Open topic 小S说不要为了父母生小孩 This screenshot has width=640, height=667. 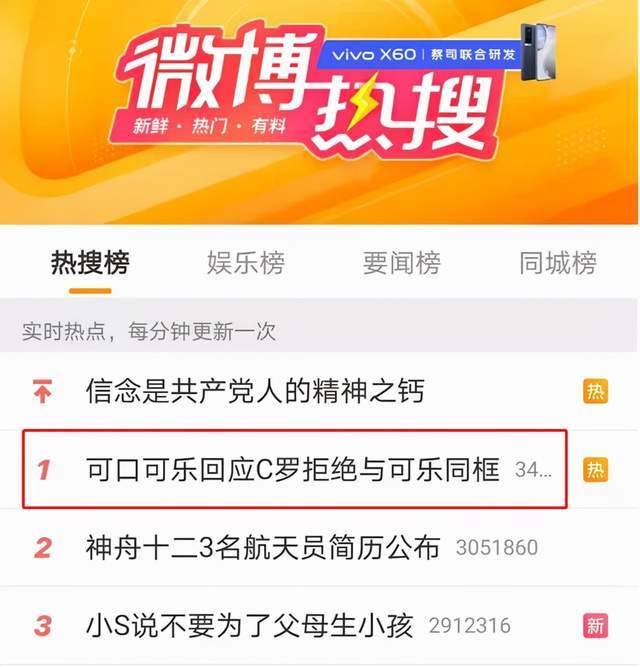[249, 626]
